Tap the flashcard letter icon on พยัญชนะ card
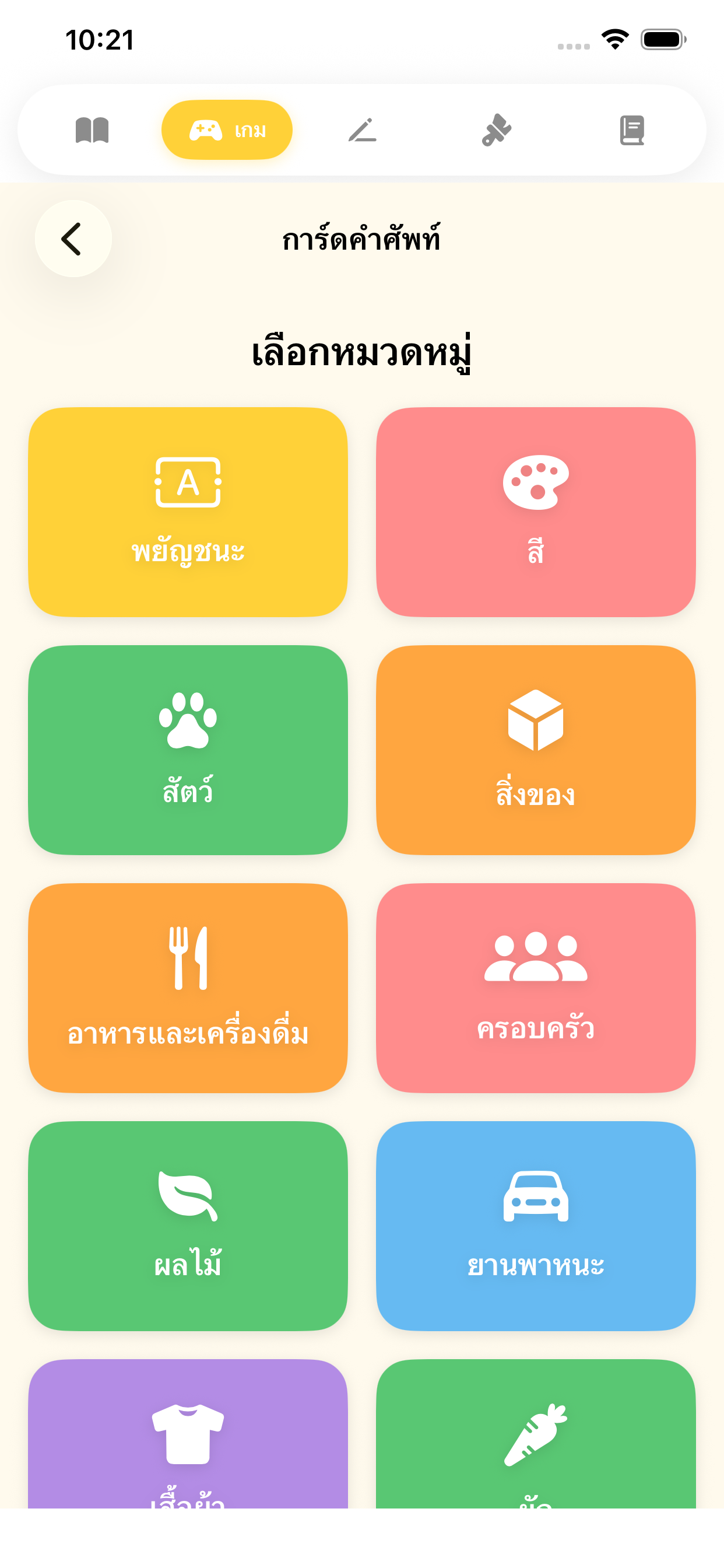 [188, 482]
